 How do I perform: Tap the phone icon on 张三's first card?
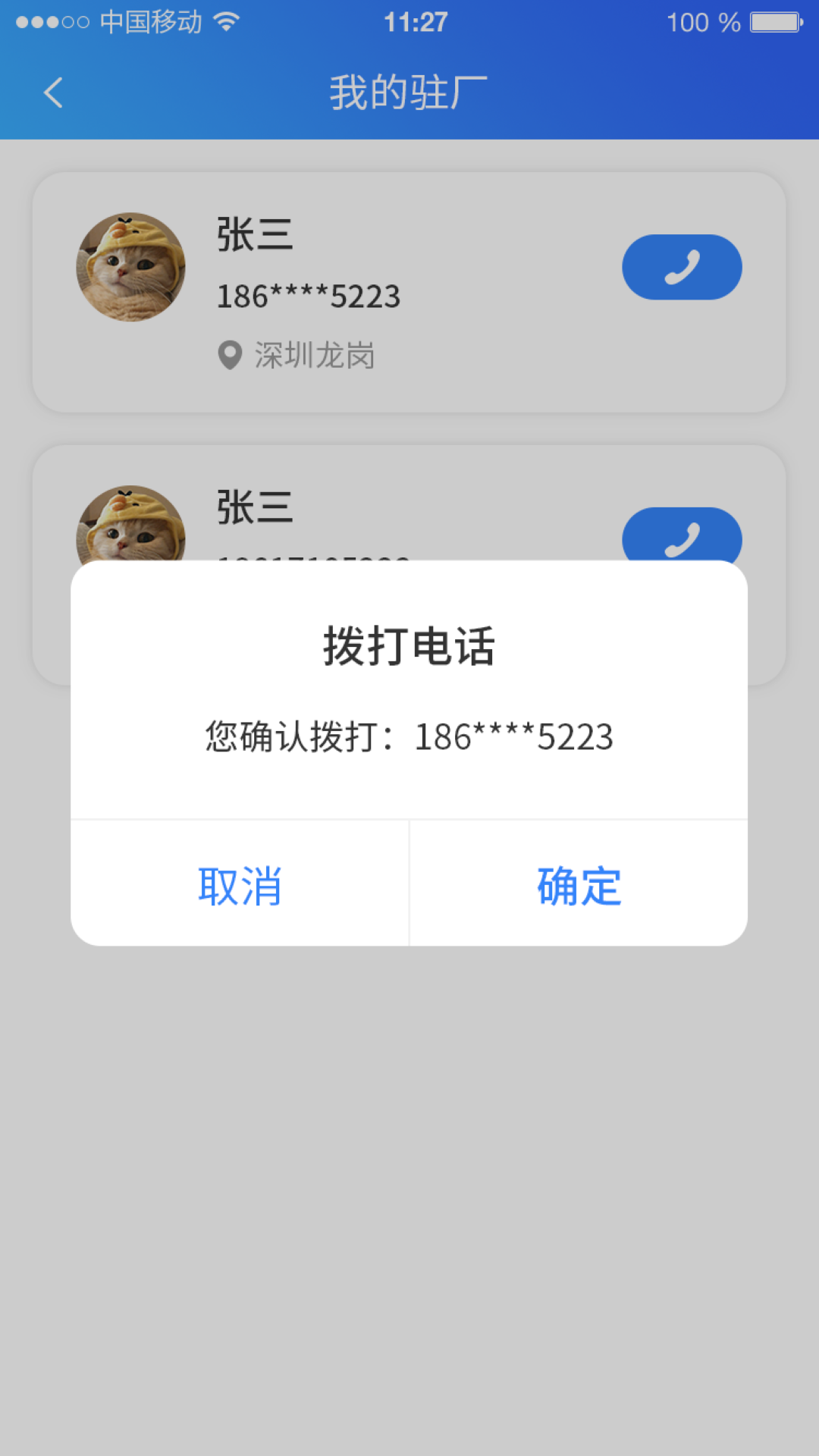click(681, 267)
